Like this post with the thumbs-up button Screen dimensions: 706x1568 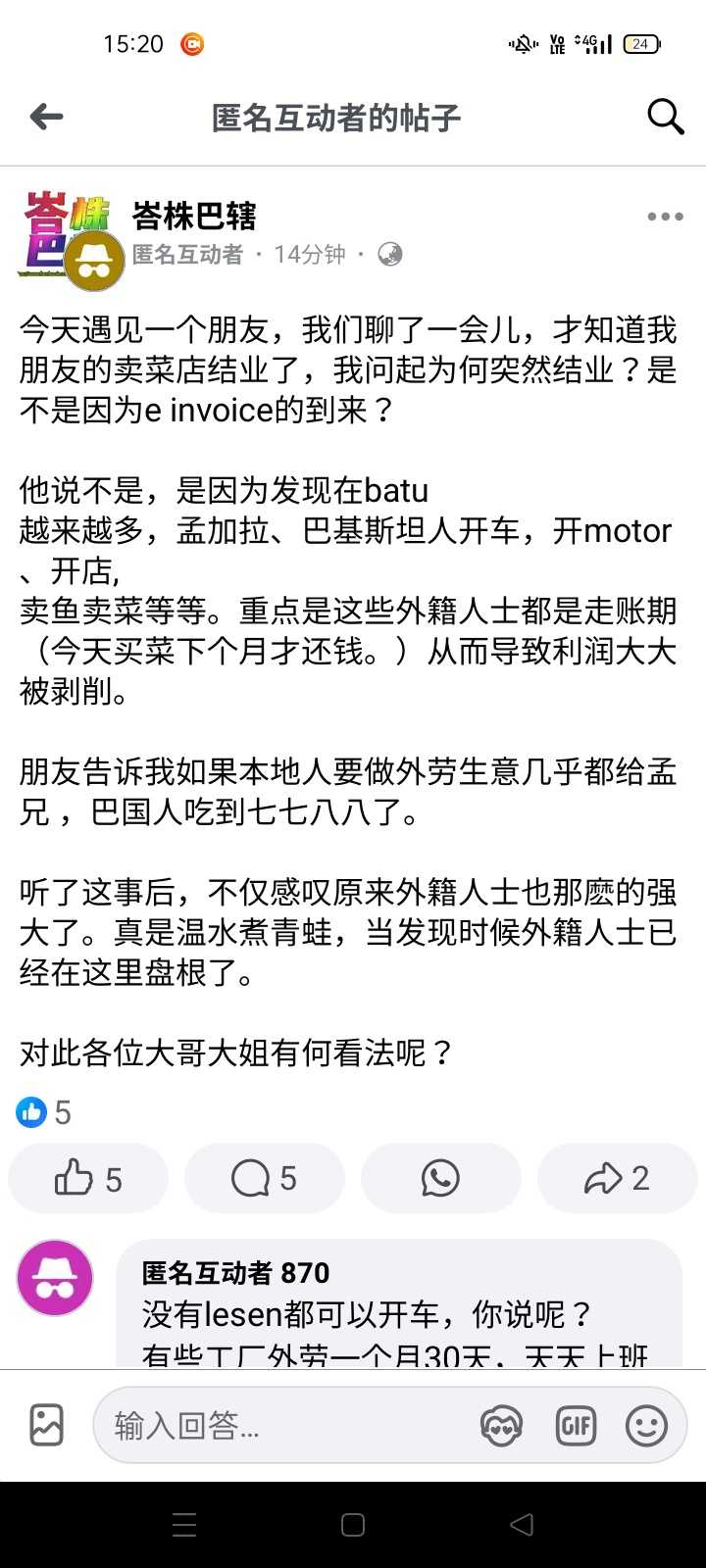coord(88,1178)
